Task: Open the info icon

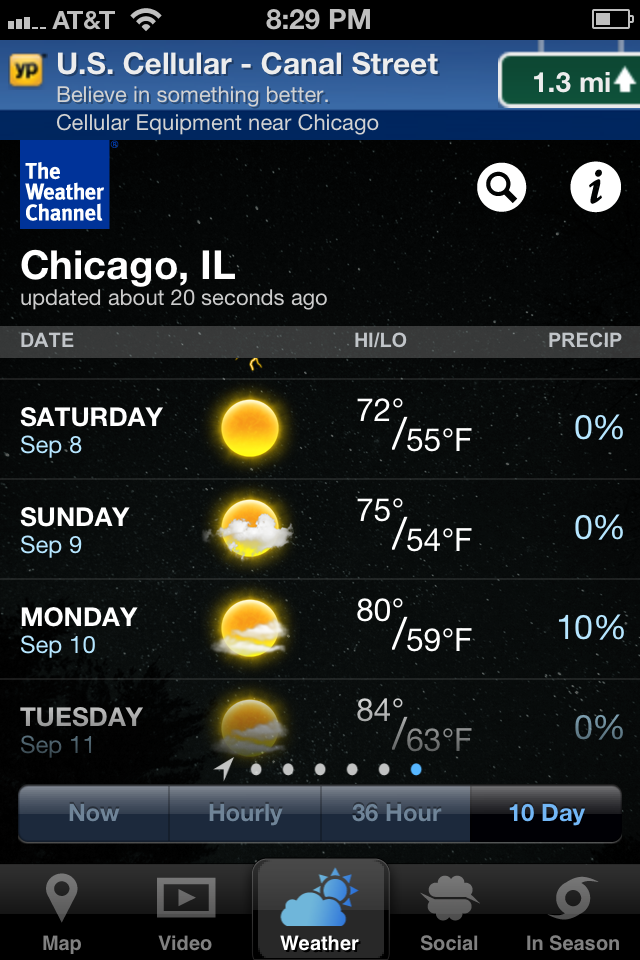Action: 595,186
